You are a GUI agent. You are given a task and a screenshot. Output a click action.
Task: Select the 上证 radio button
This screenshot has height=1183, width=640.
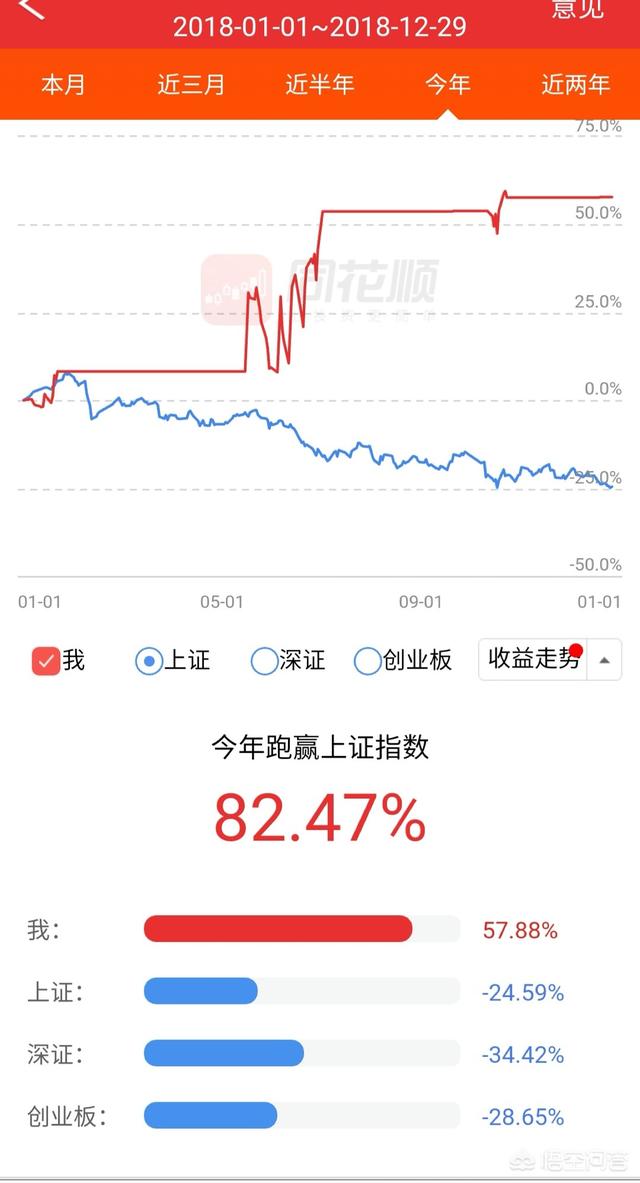pyautogui.click(x=148, y=661)
